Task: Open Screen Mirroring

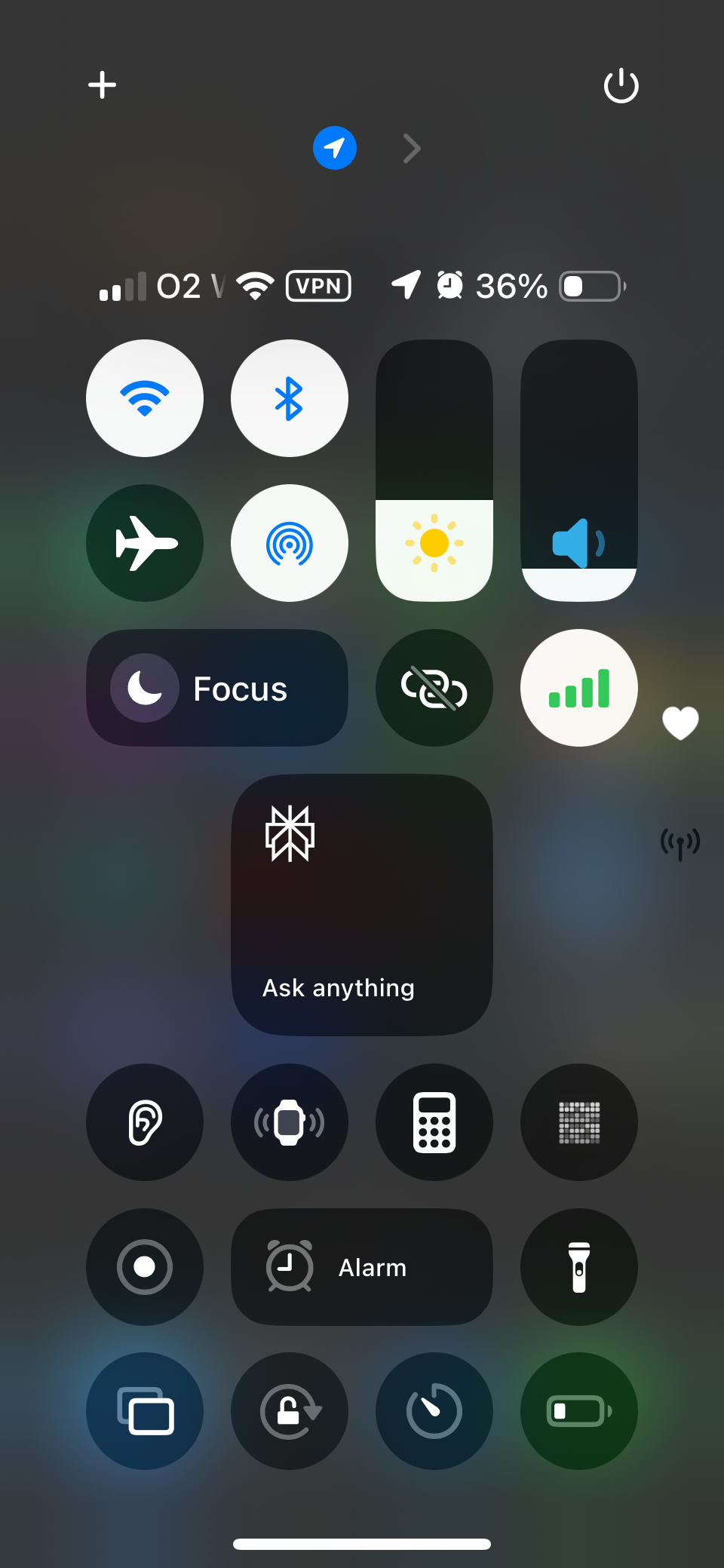Action: coord(145,1411)
